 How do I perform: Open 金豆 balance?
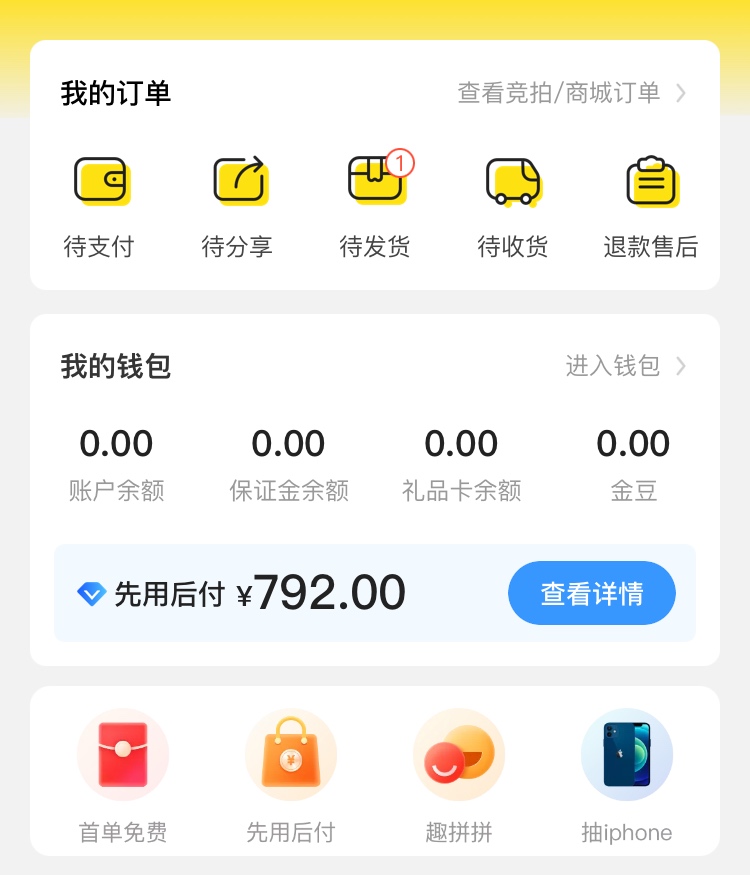point(634,464)
